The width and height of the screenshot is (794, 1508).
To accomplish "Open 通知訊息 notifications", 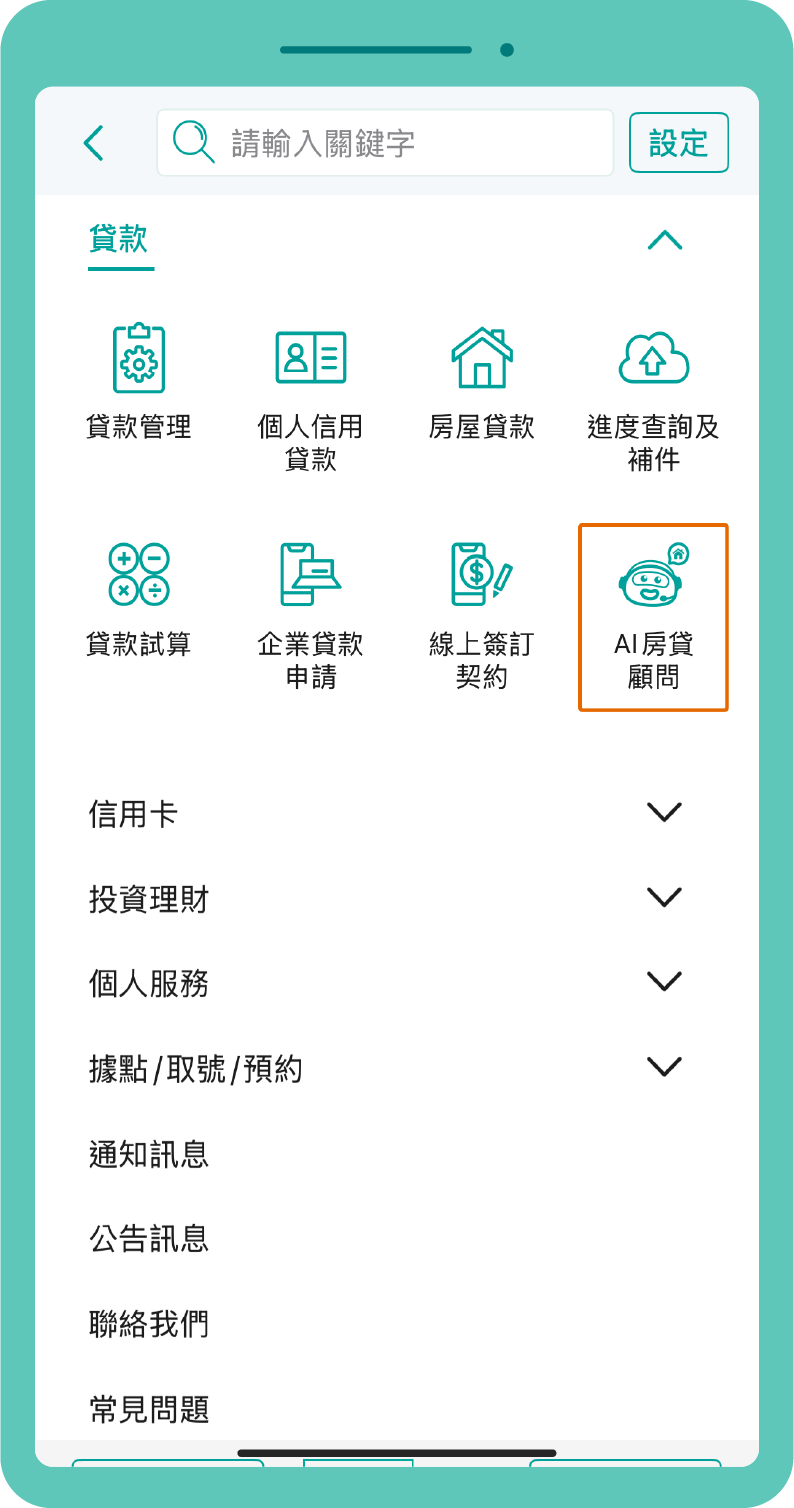I will point(148,1155).
